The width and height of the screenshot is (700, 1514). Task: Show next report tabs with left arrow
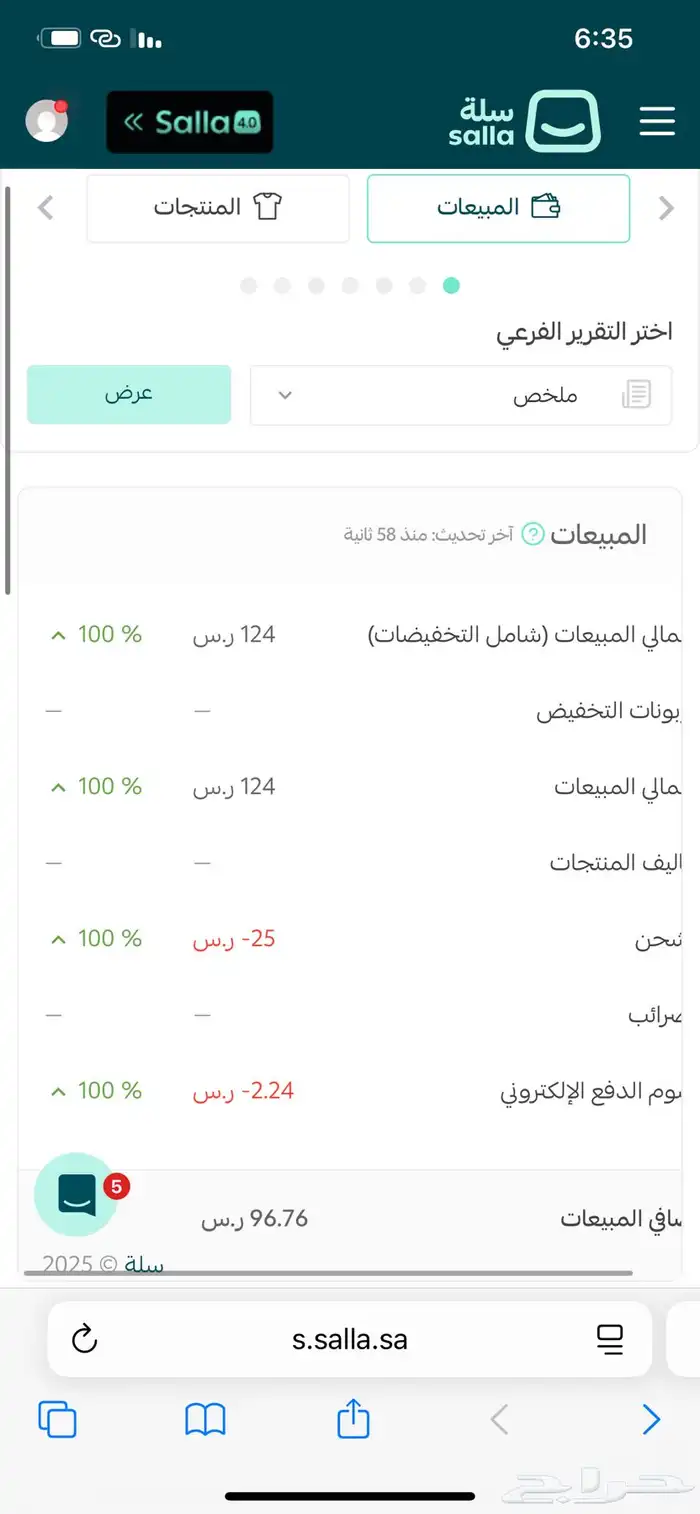pos(45,208)
